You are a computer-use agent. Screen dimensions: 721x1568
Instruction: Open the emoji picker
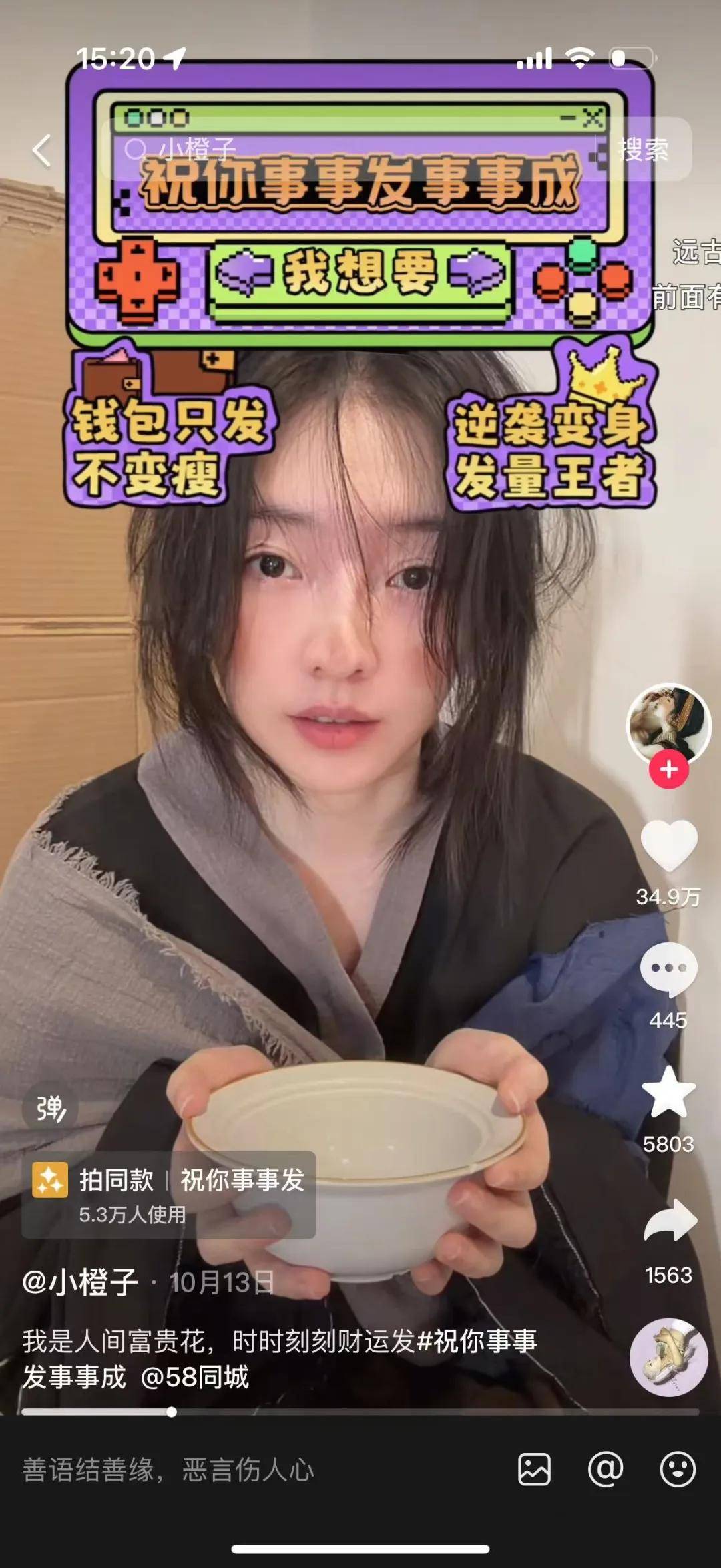coord(678,1470)
